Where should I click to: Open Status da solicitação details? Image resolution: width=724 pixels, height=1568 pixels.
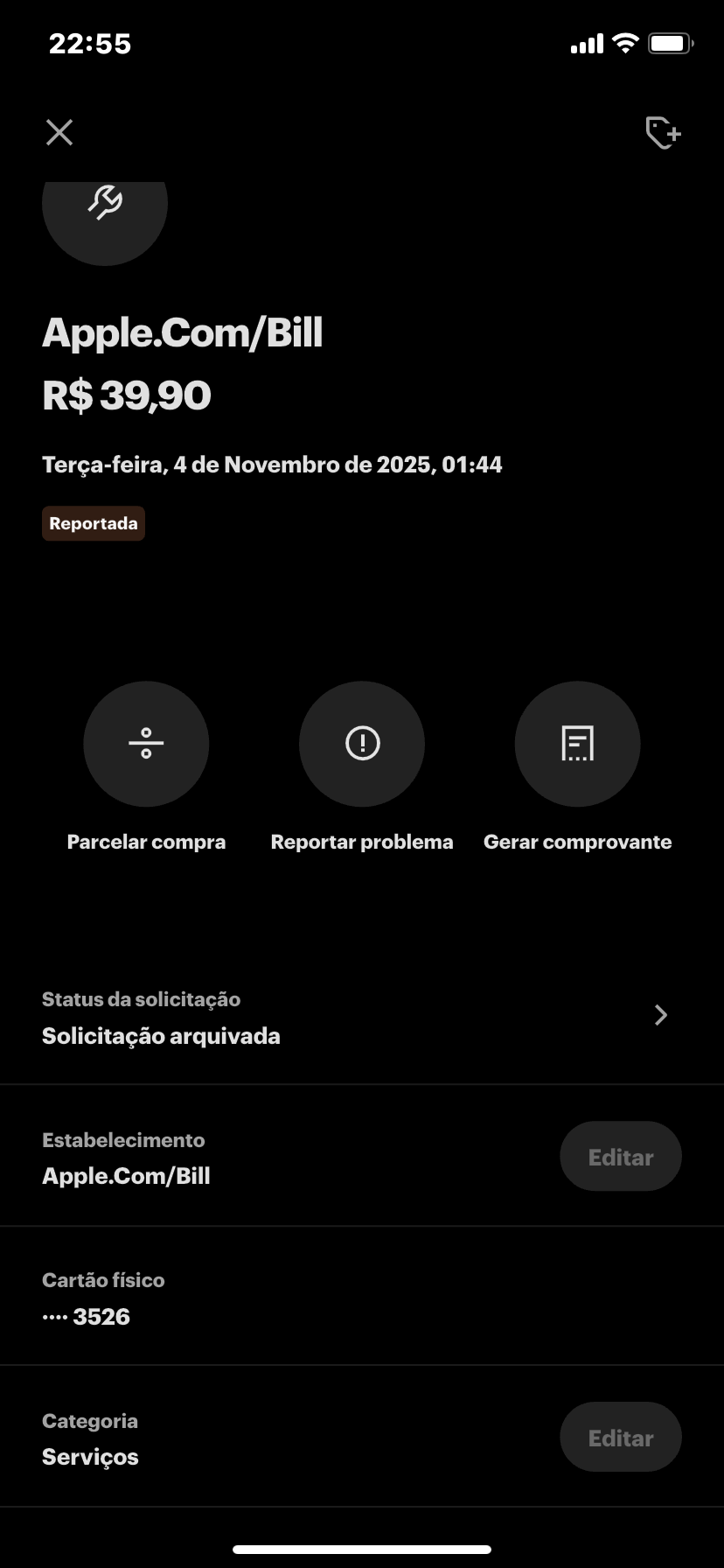click(x=362, y=1017)
